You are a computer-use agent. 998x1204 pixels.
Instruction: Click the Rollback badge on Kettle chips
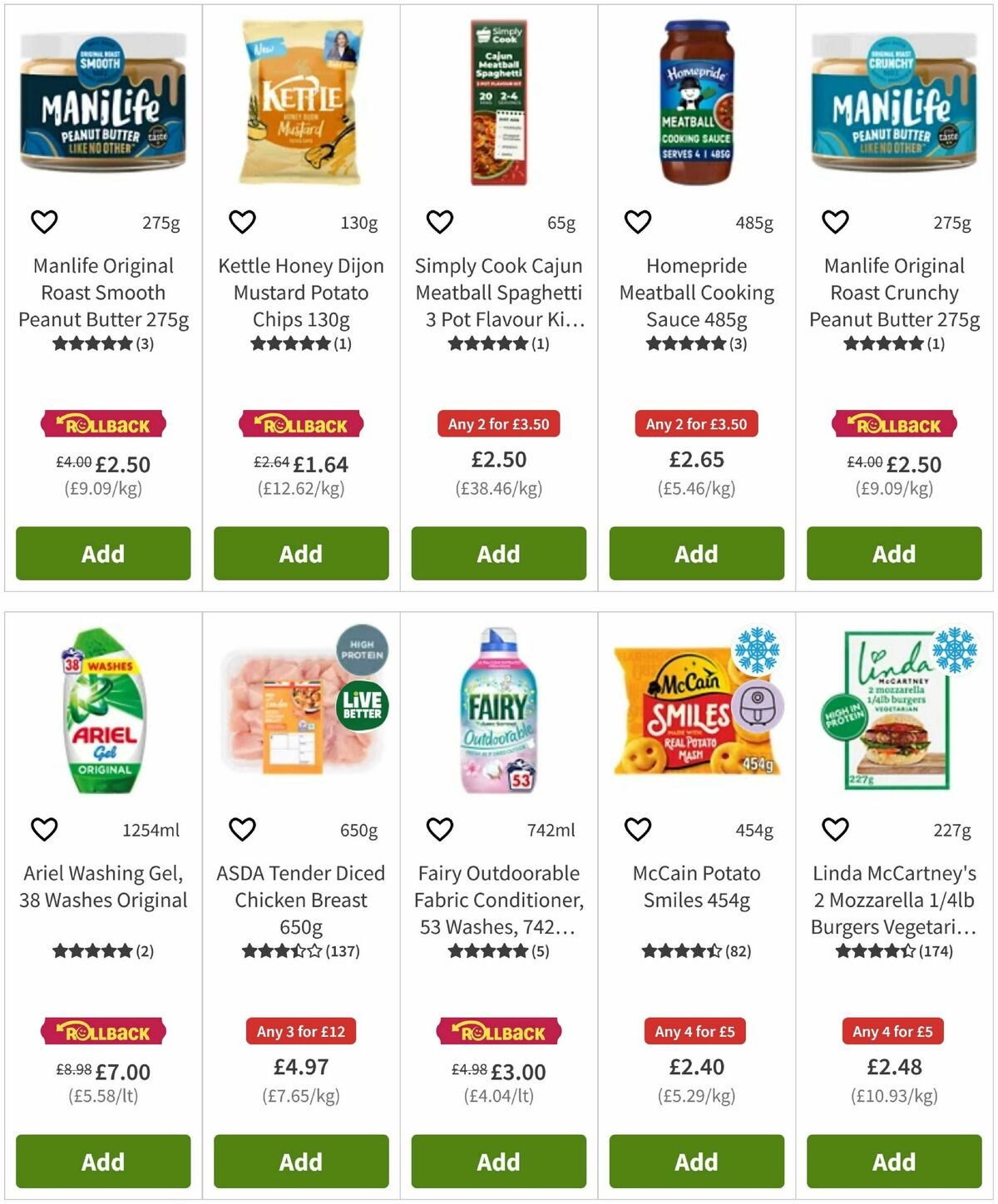point(299,424)
